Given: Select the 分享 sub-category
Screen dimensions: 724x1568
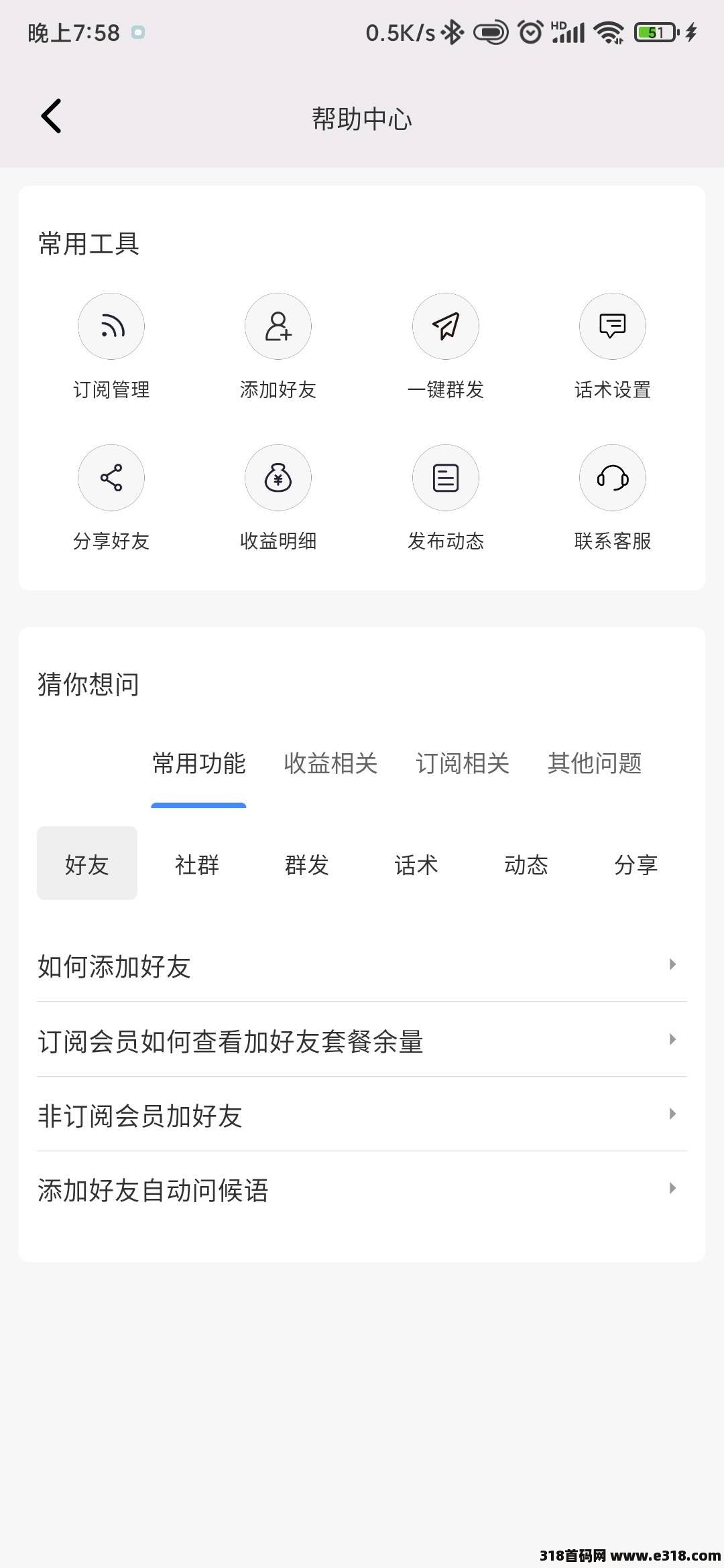Looking at the screenshot, I should tap(636, 864).
